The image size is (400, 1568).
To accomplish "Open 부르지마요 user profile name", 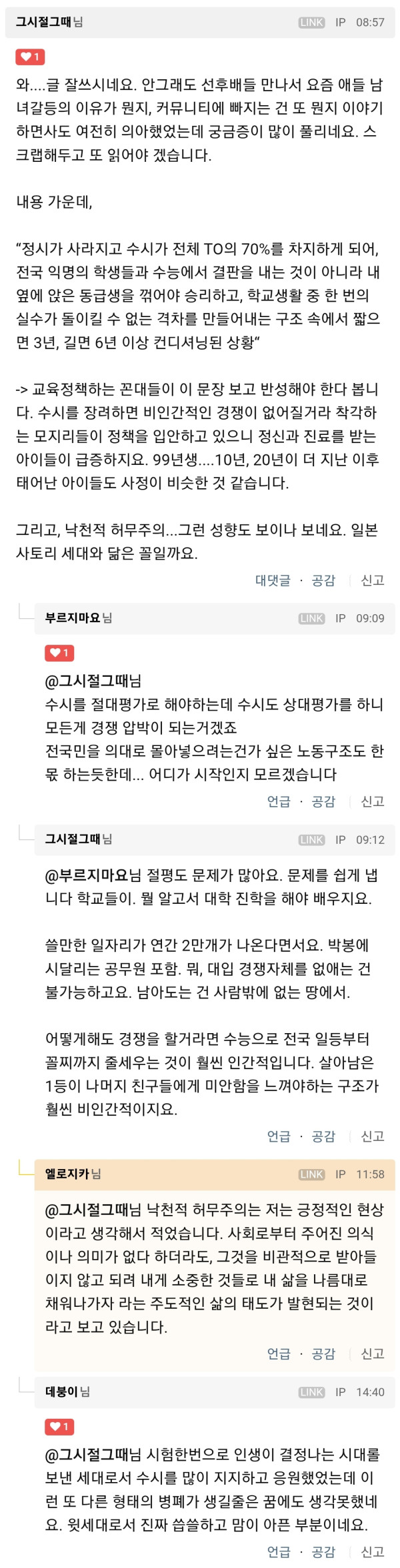I will (x=72, y=618).
